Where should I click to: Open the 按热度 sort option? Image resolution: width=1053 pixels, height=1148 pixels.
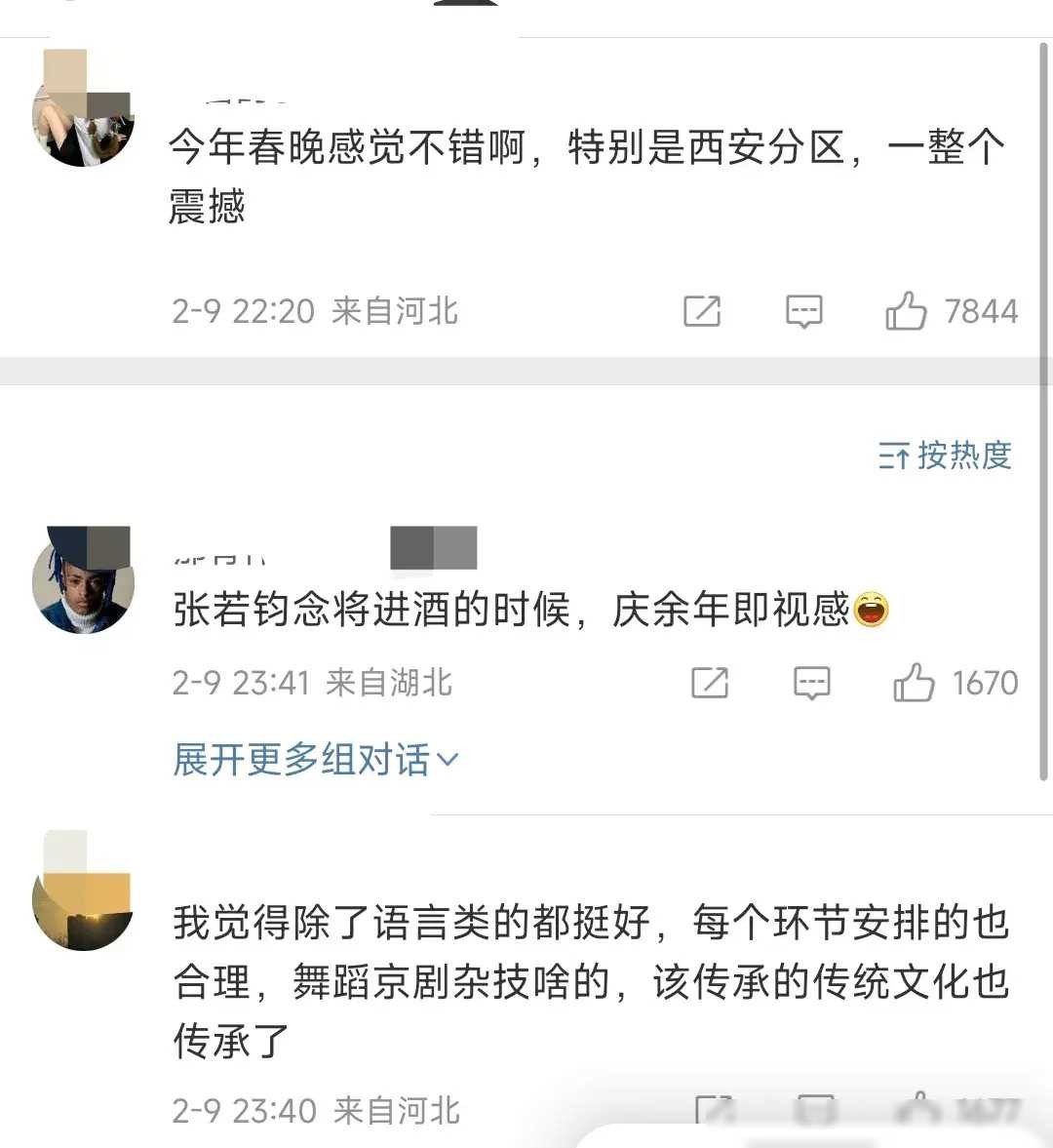[945, 455]
